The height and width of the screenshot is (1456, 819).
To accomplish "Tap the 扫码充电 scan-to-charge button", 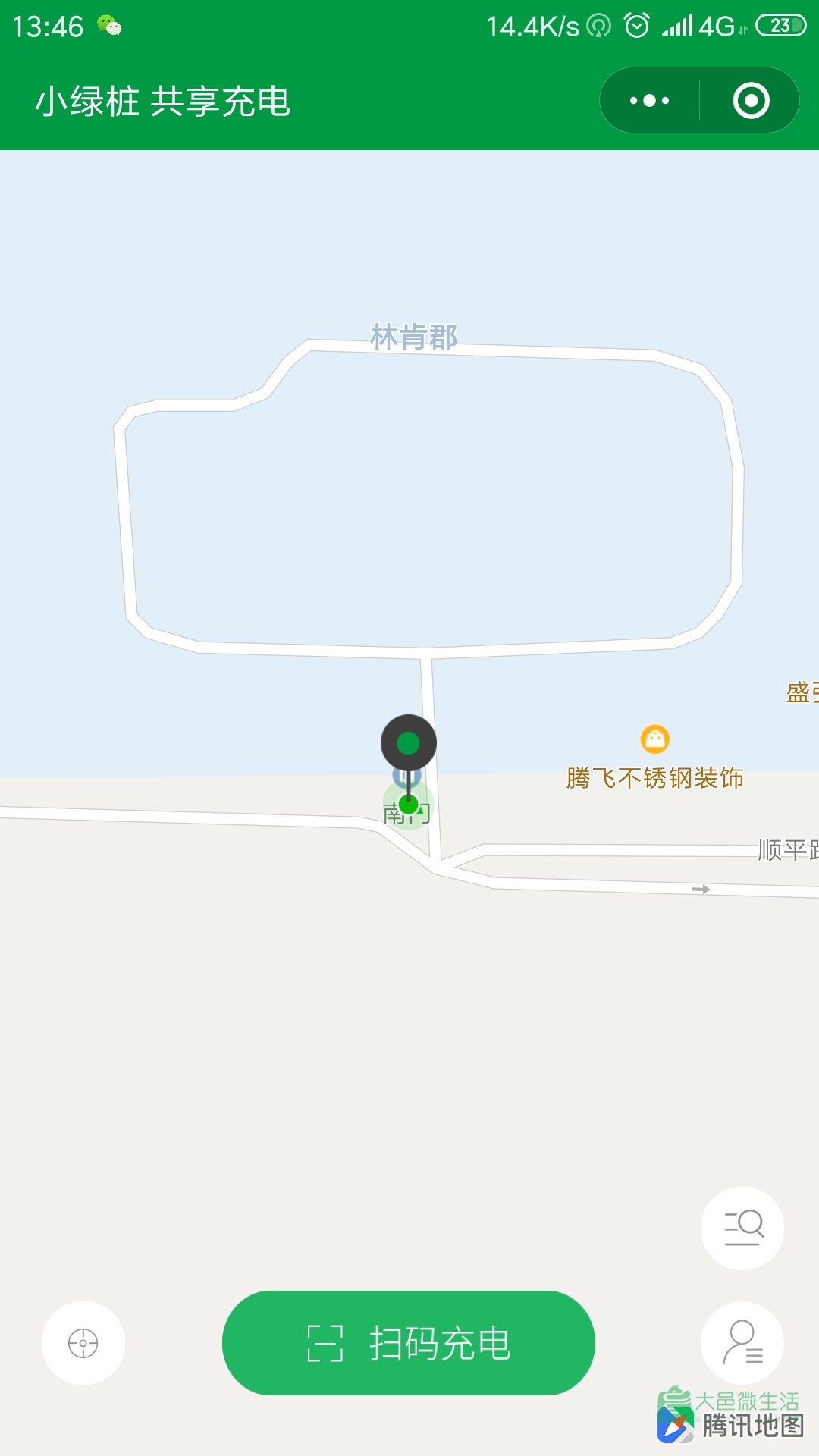I will point(409,1343).
